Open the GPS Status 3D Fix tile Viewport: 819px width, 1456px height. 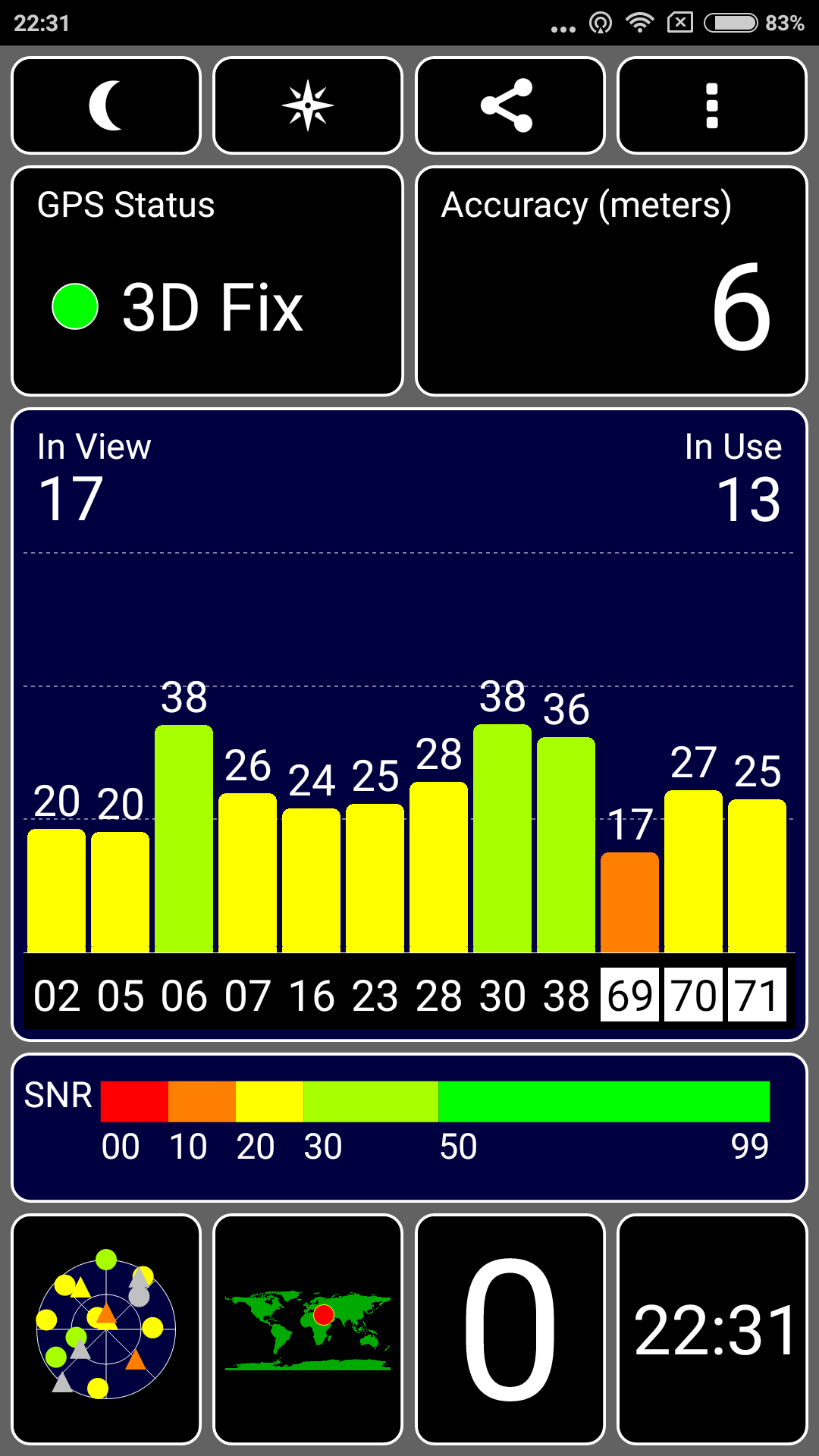tap(207, 281)
